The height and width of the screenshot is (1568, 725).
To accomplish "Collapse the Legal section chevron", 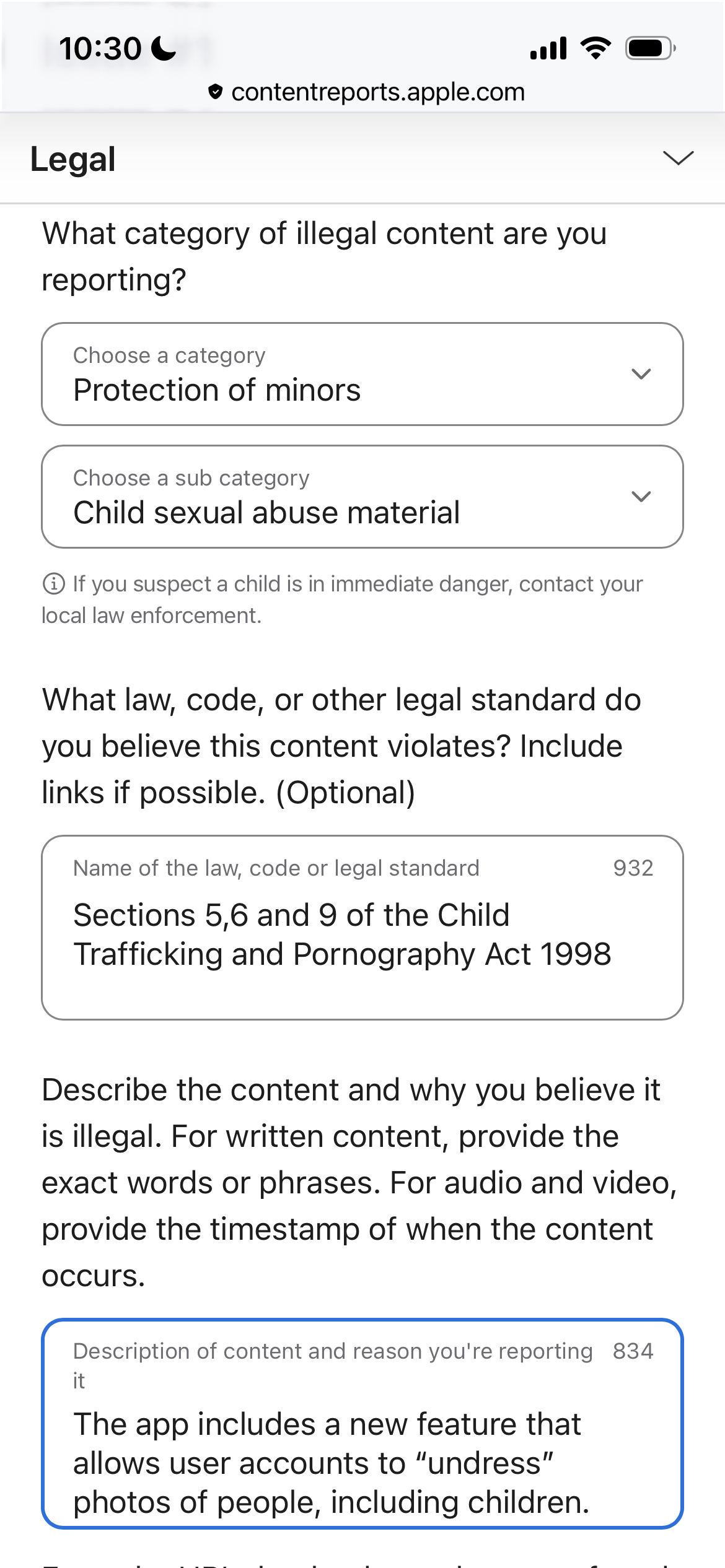I will pos(678,158).
